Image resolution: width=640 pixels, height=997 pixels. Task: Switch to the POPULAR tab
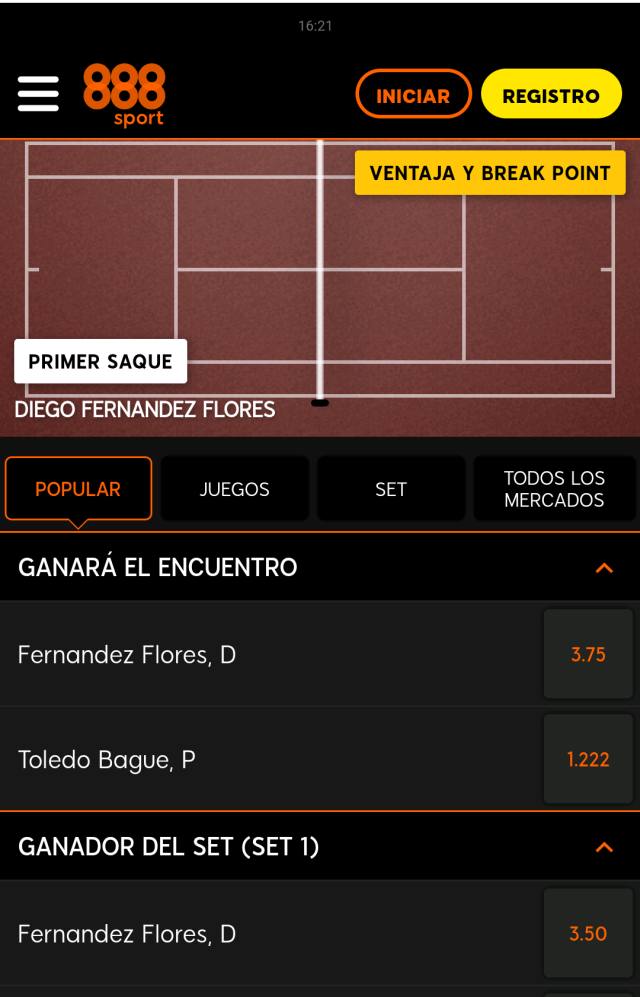78,489
